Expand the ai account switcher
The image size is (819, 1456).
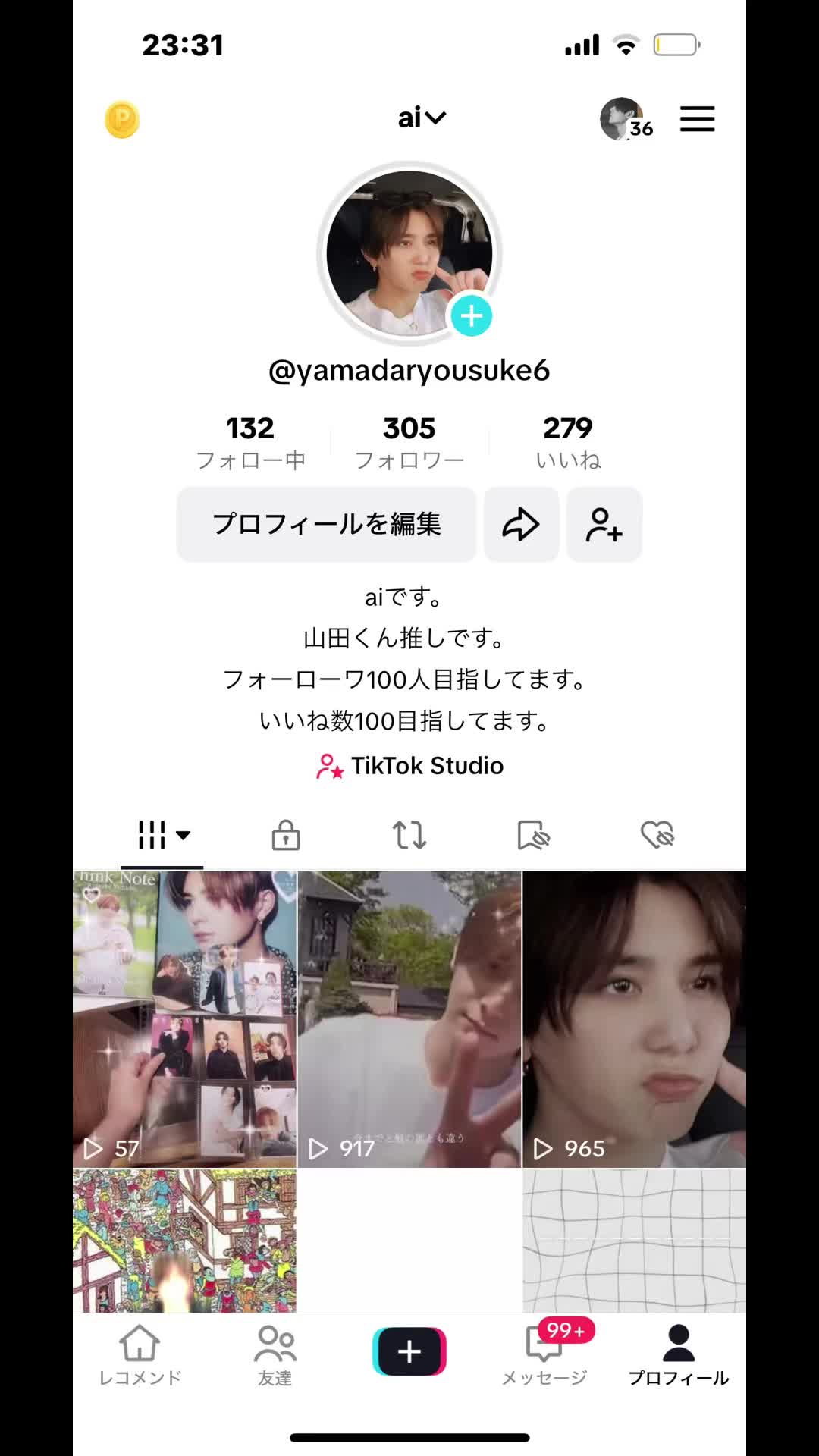[422, 118]
